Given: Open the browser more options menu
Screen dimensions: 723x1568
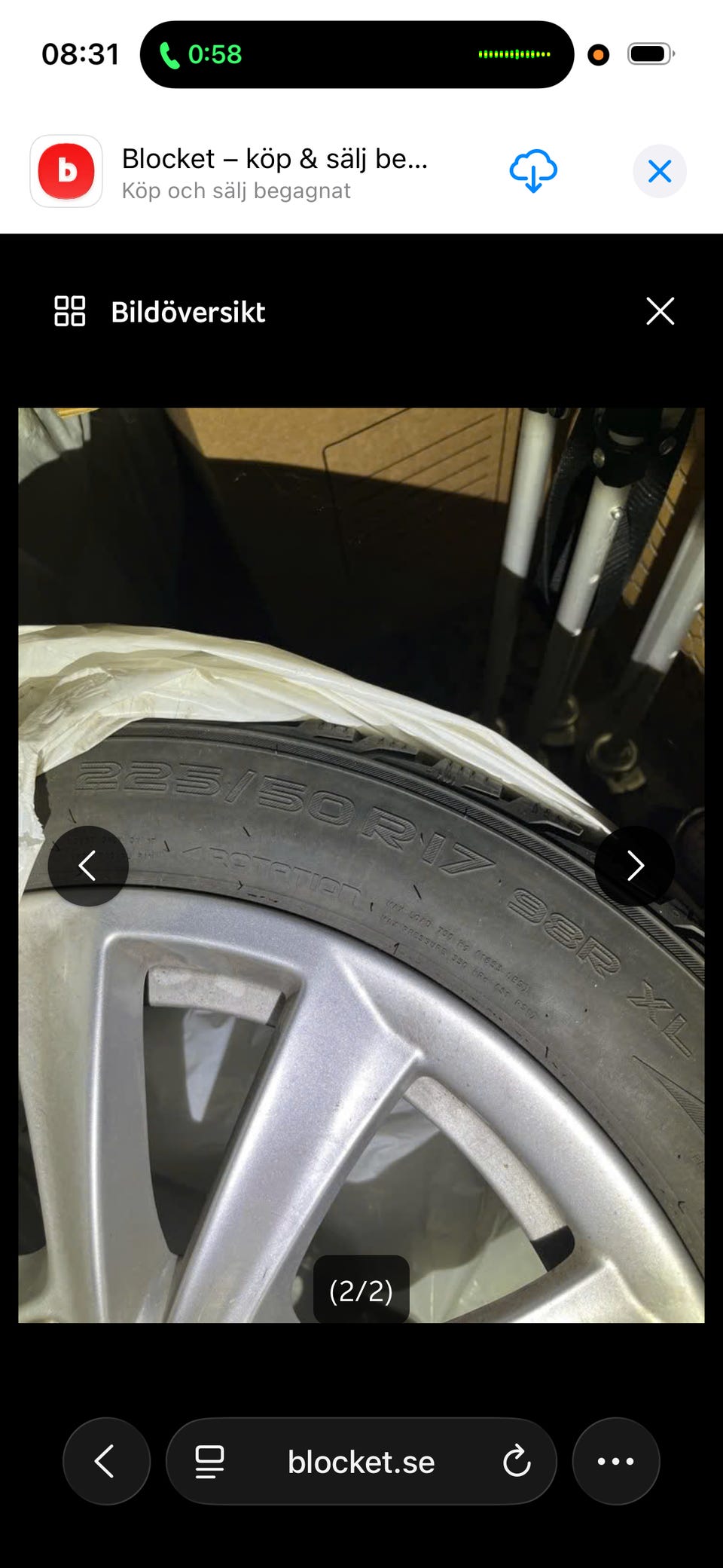Looking at the screenshot, I should tap(616, 1461).
